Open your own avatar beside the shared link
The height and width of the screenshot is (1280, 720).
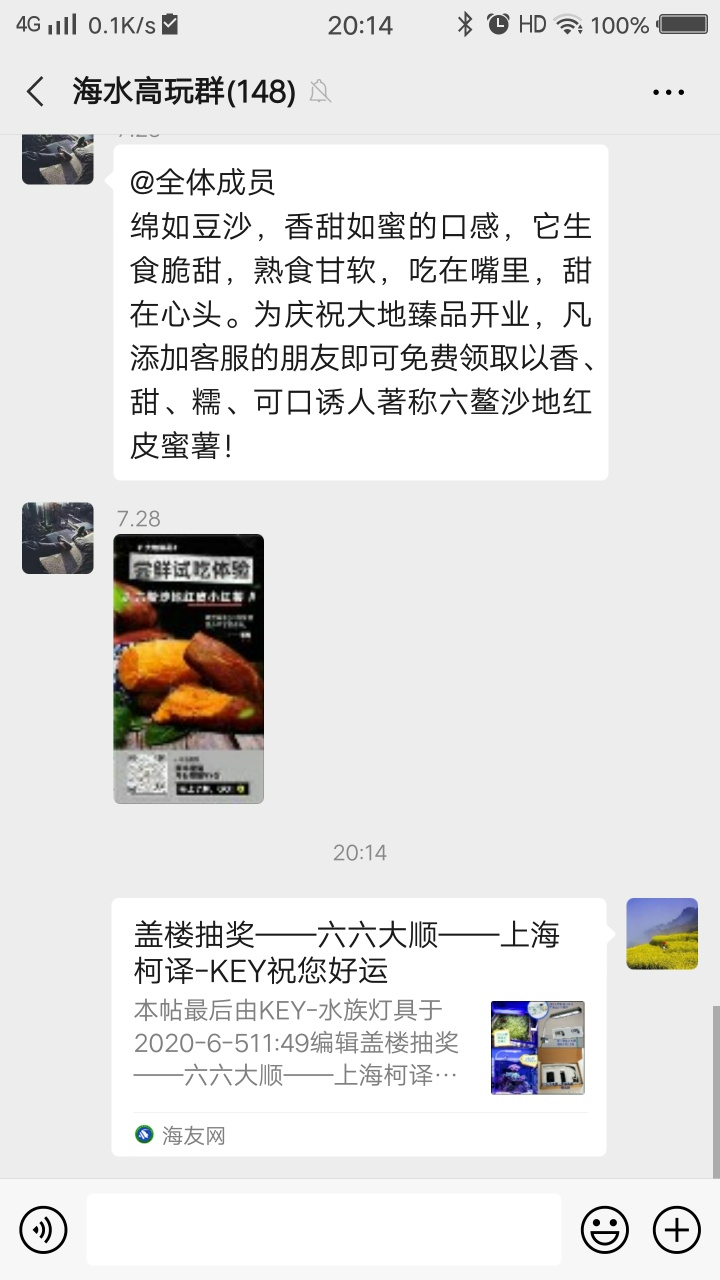[662, 933]
